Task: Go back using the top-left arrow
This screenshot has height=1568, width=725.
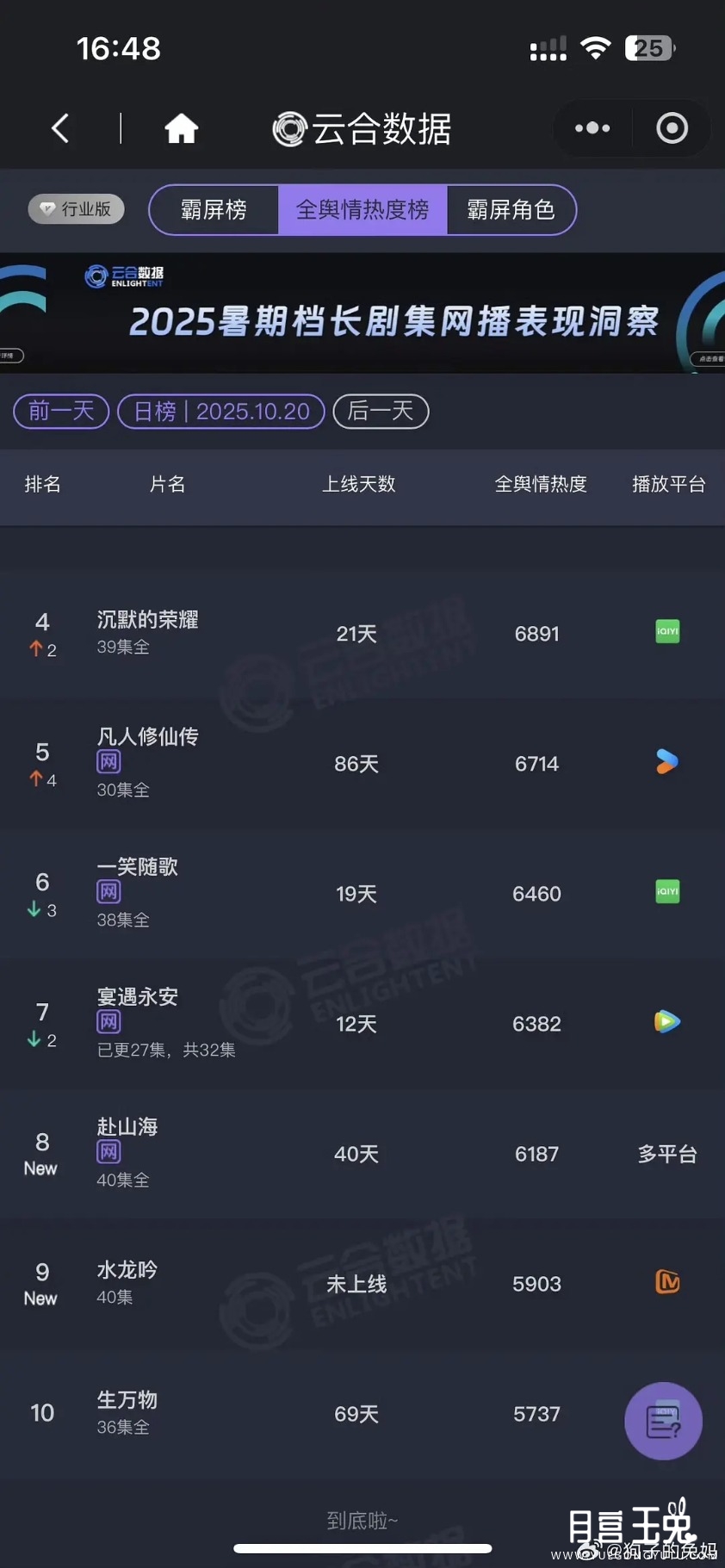Action: [x=60, y=129]
